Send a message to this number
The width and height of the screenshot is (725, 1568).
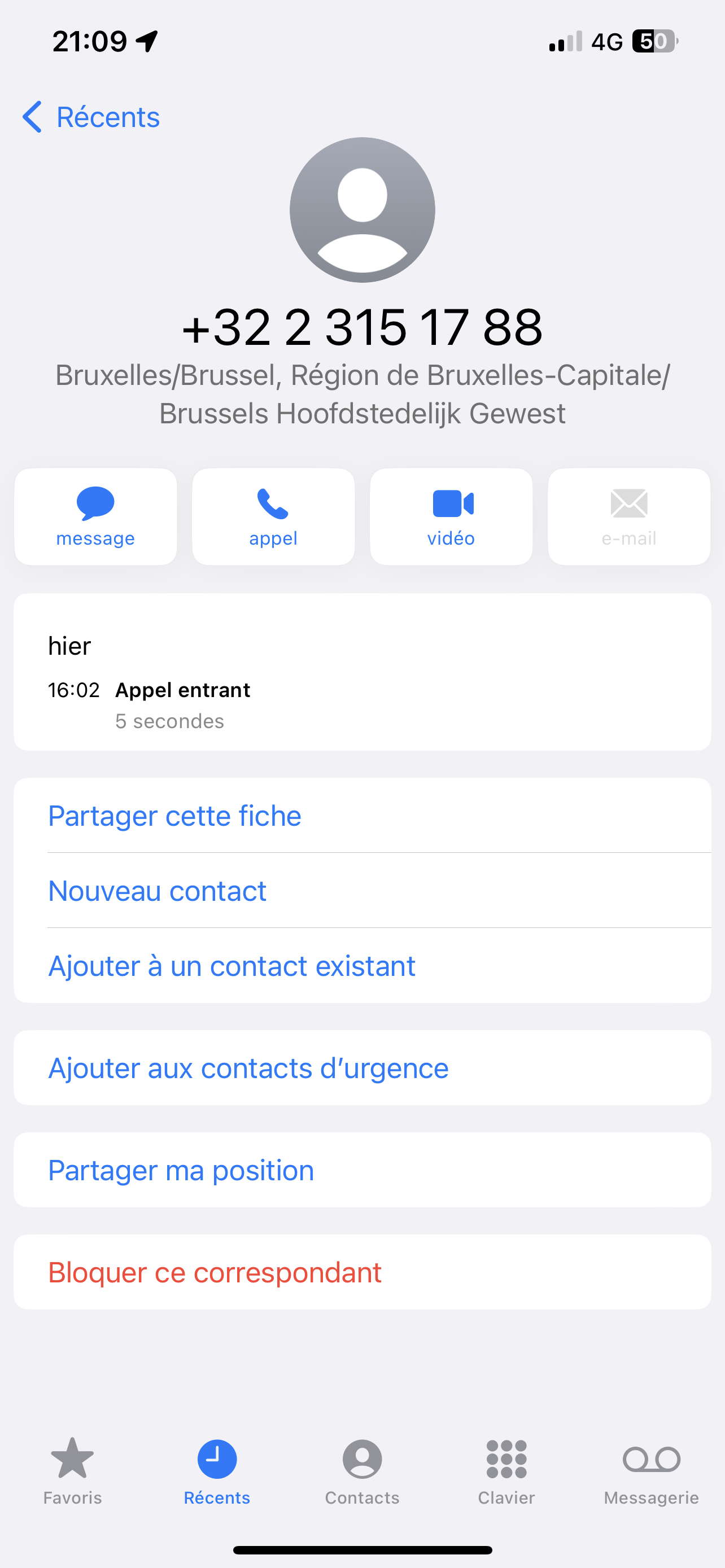pos(95,517)
